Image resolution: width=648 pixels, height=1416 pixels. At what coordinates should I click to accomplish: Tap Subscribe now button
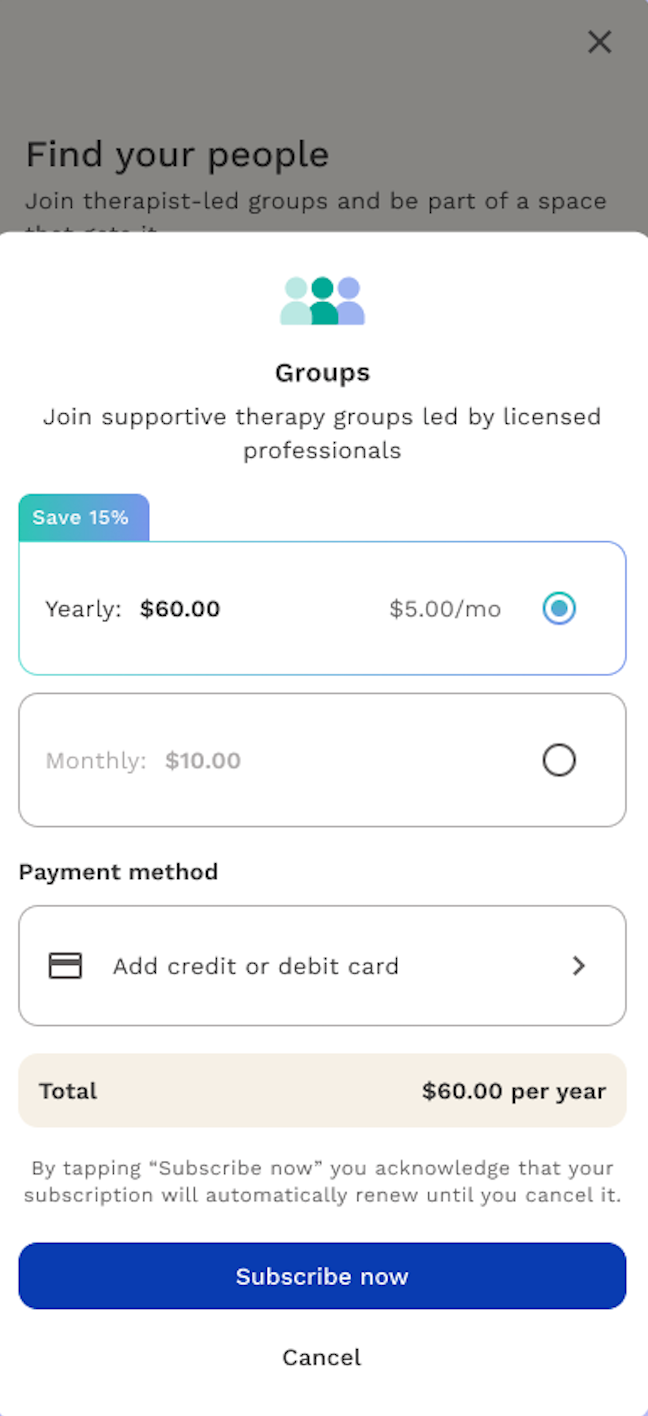(x=322, y=1276)
